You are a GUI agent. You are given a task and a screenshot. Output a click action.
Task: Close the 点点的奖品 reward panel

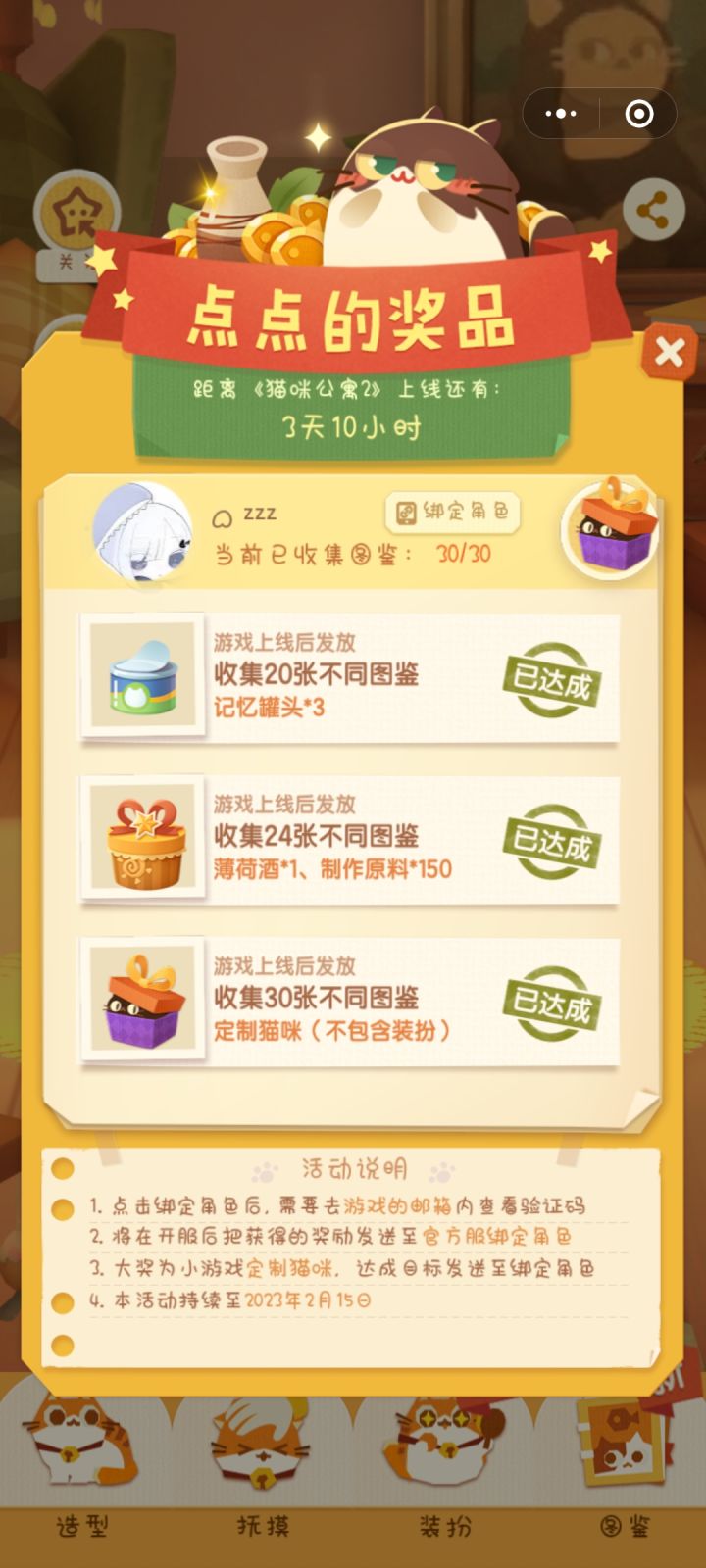pyautogui.click(x=670, y=350)
